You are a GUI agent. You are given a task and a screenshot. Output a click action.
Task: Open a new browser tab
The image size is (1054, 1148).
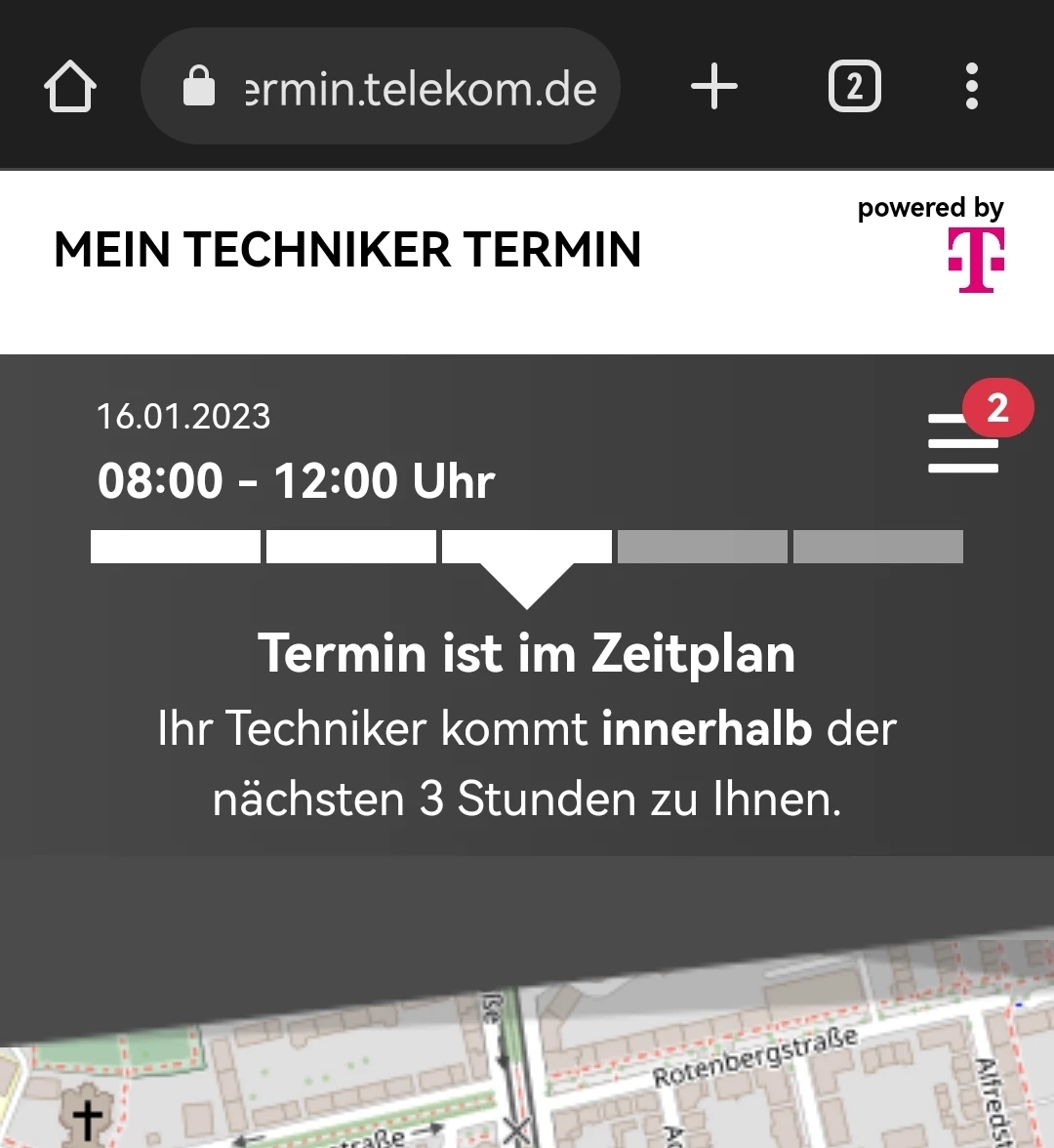click(x=714, y=87)
